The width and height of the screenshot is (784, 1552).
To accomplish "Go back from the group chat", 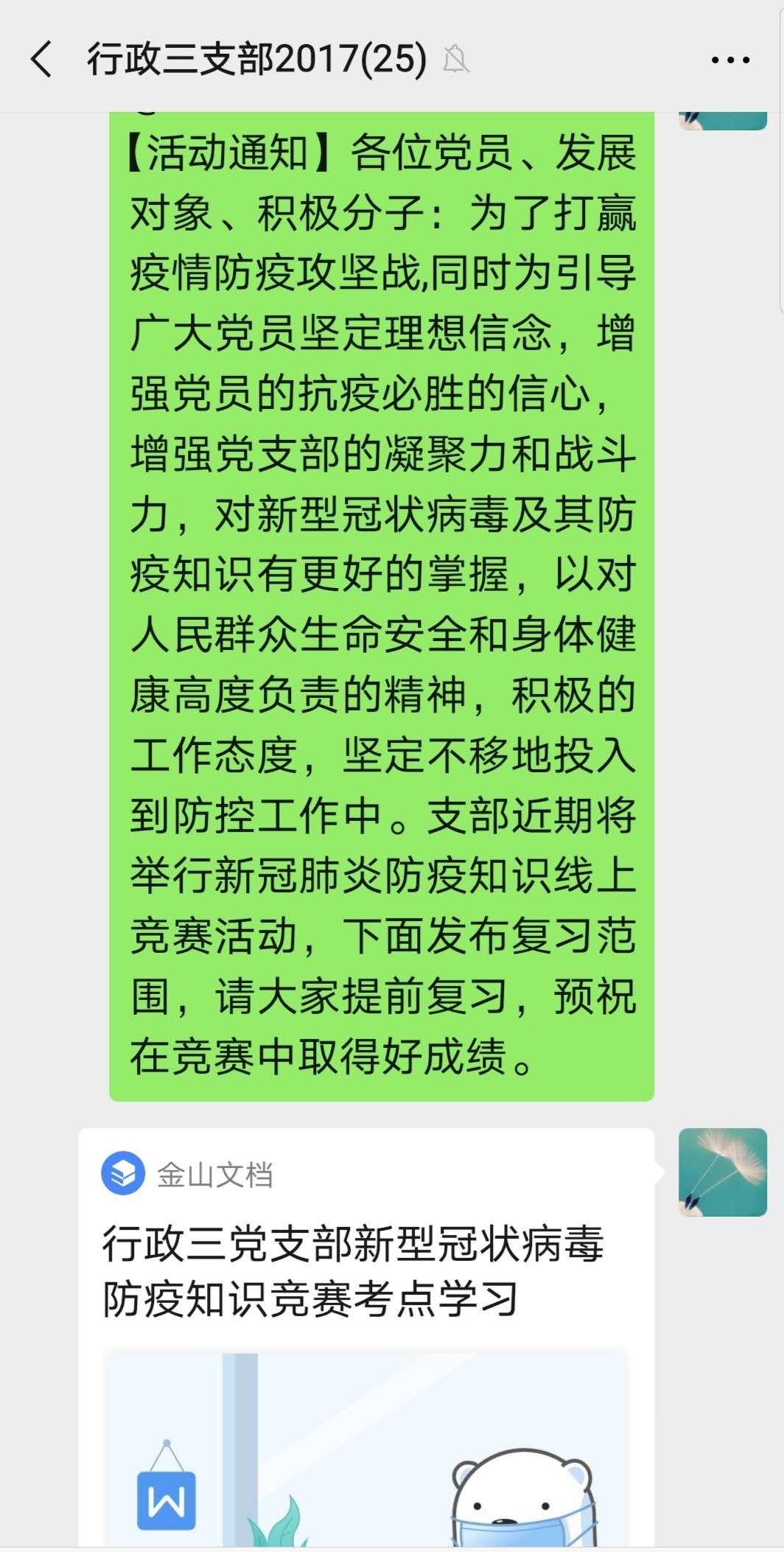I will [x=41, y=59].
